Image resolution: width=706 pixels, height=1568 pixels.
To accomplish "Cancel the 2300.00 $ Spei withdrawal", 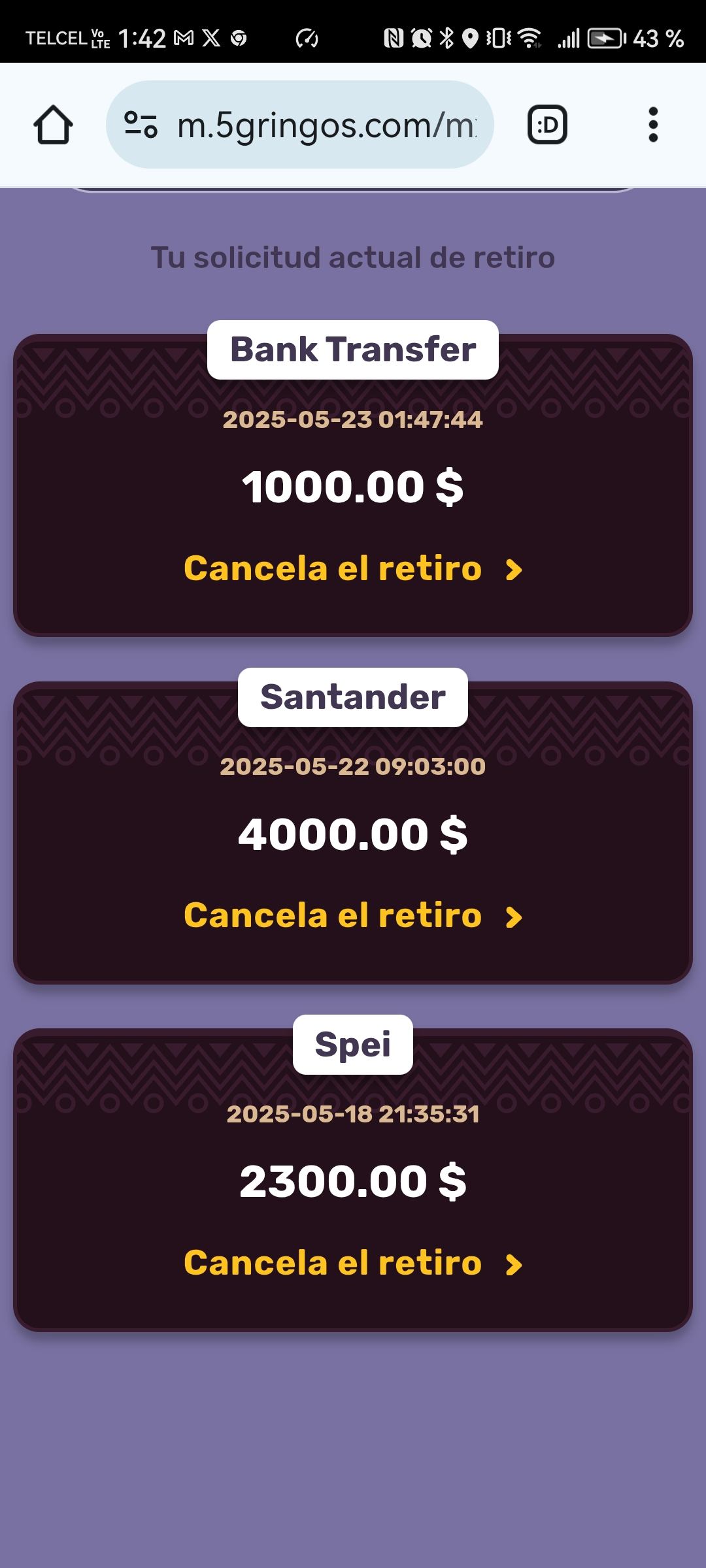I will pos(353,1263).
